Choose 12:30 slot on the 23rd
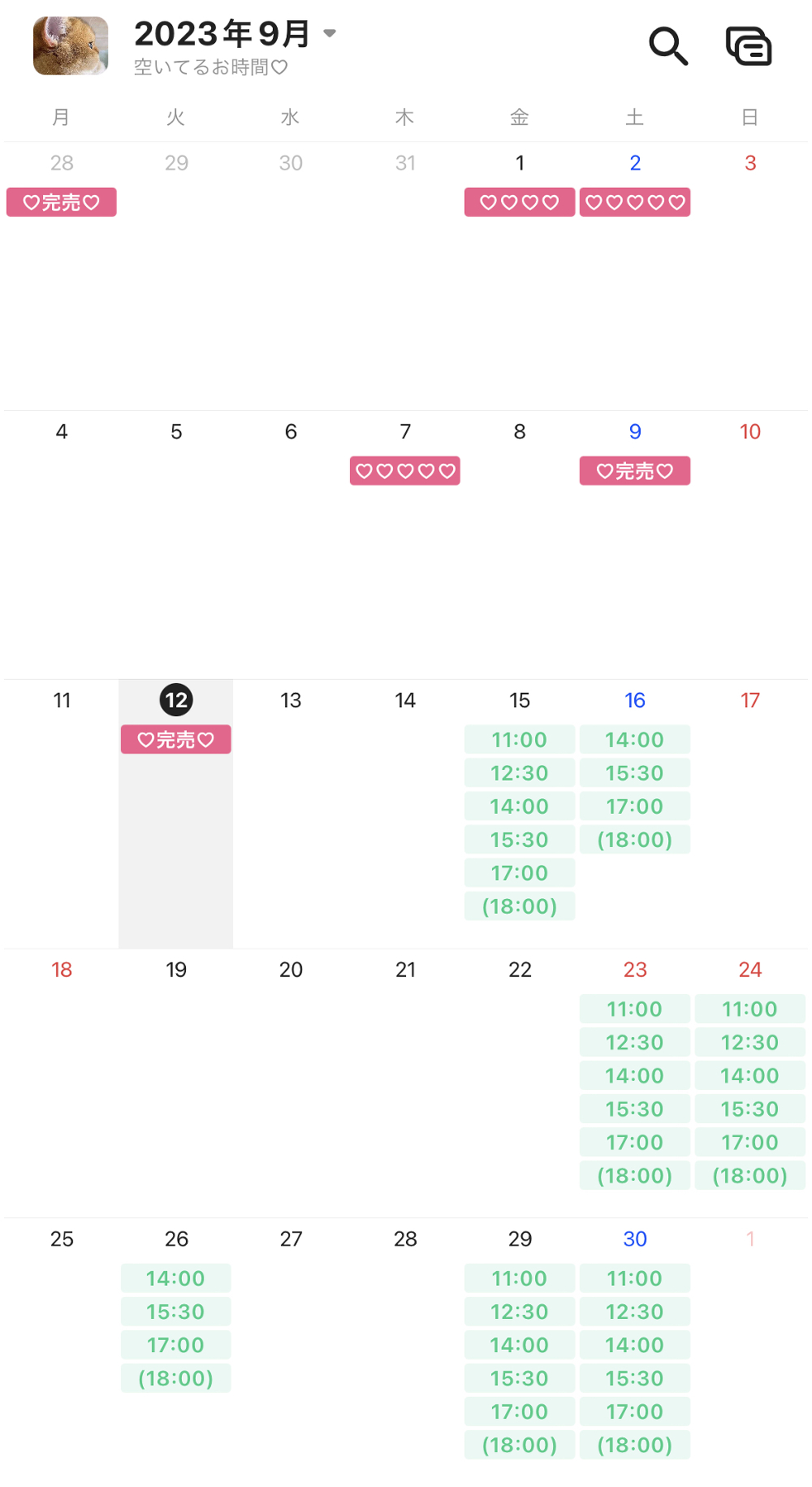The height and width of the screenshot is (1487, 812). [635, 1043]
